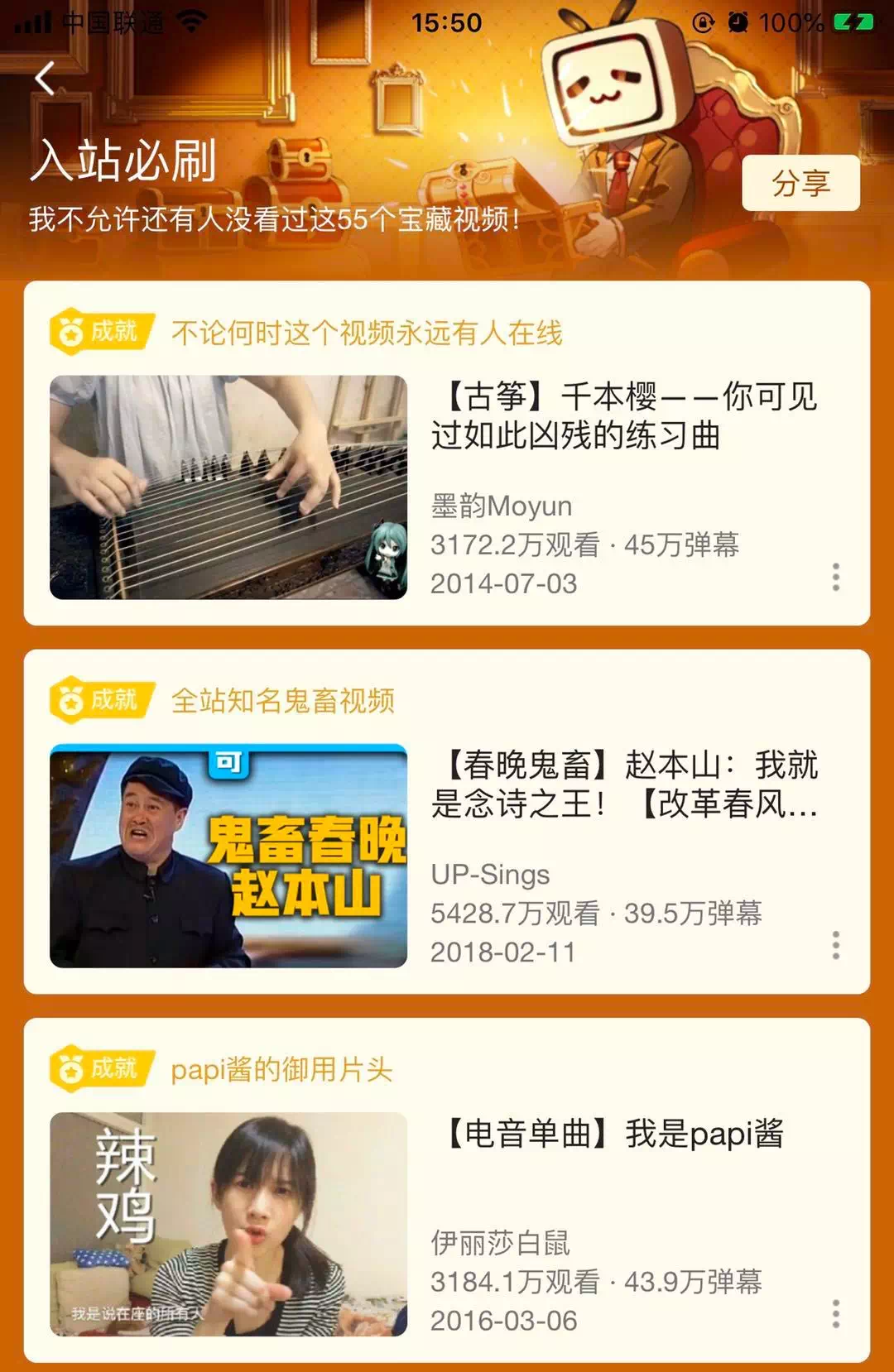Play the 春晚鬼畜 赵本山 video

(228, 856)
